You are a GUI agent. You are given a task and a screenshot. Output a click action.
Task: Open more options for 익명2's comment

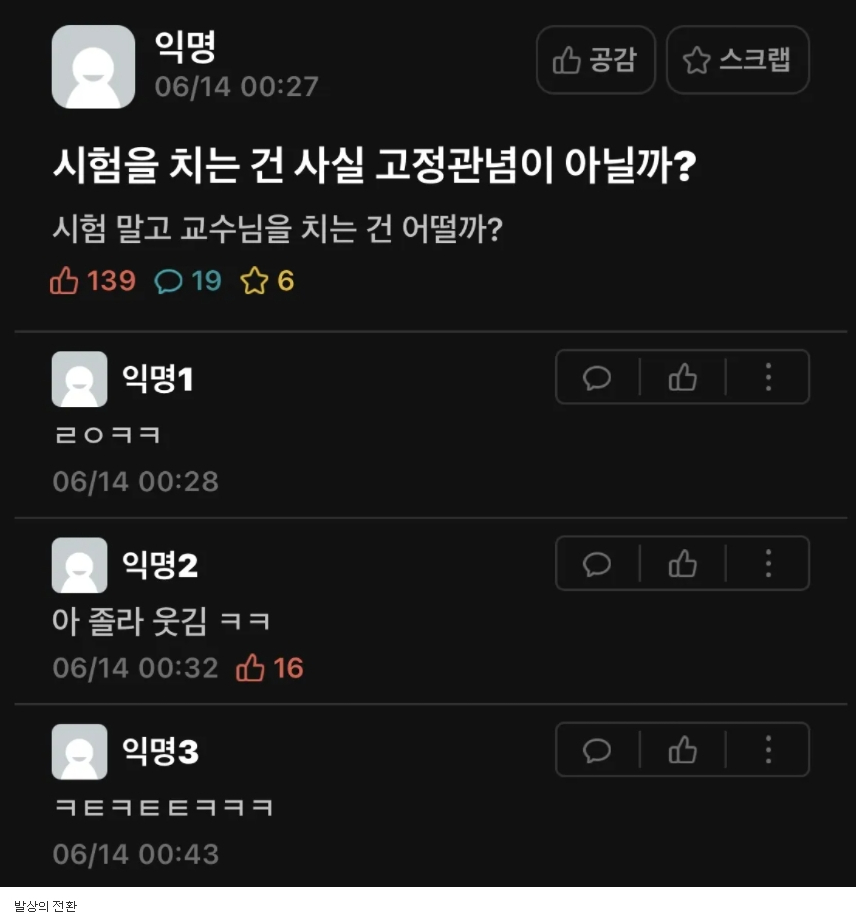coord(768,564)
